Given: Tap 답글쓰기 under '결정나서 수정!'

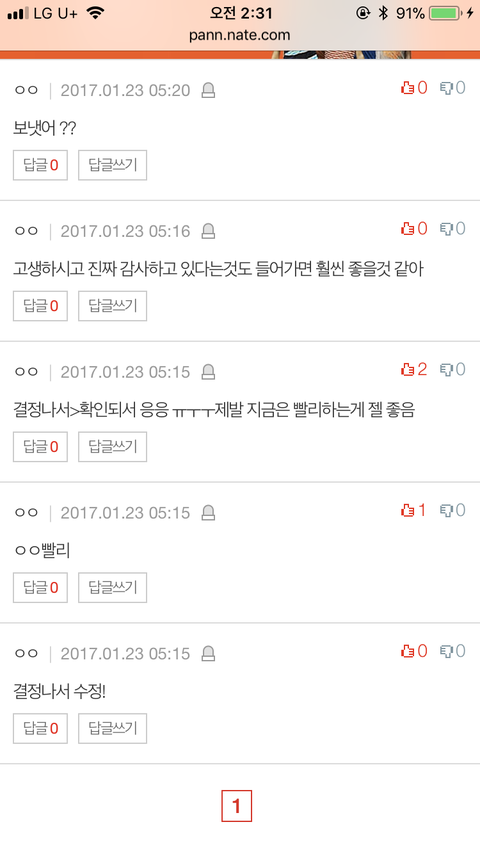Looking at the screenshot, I should [112, 728].
